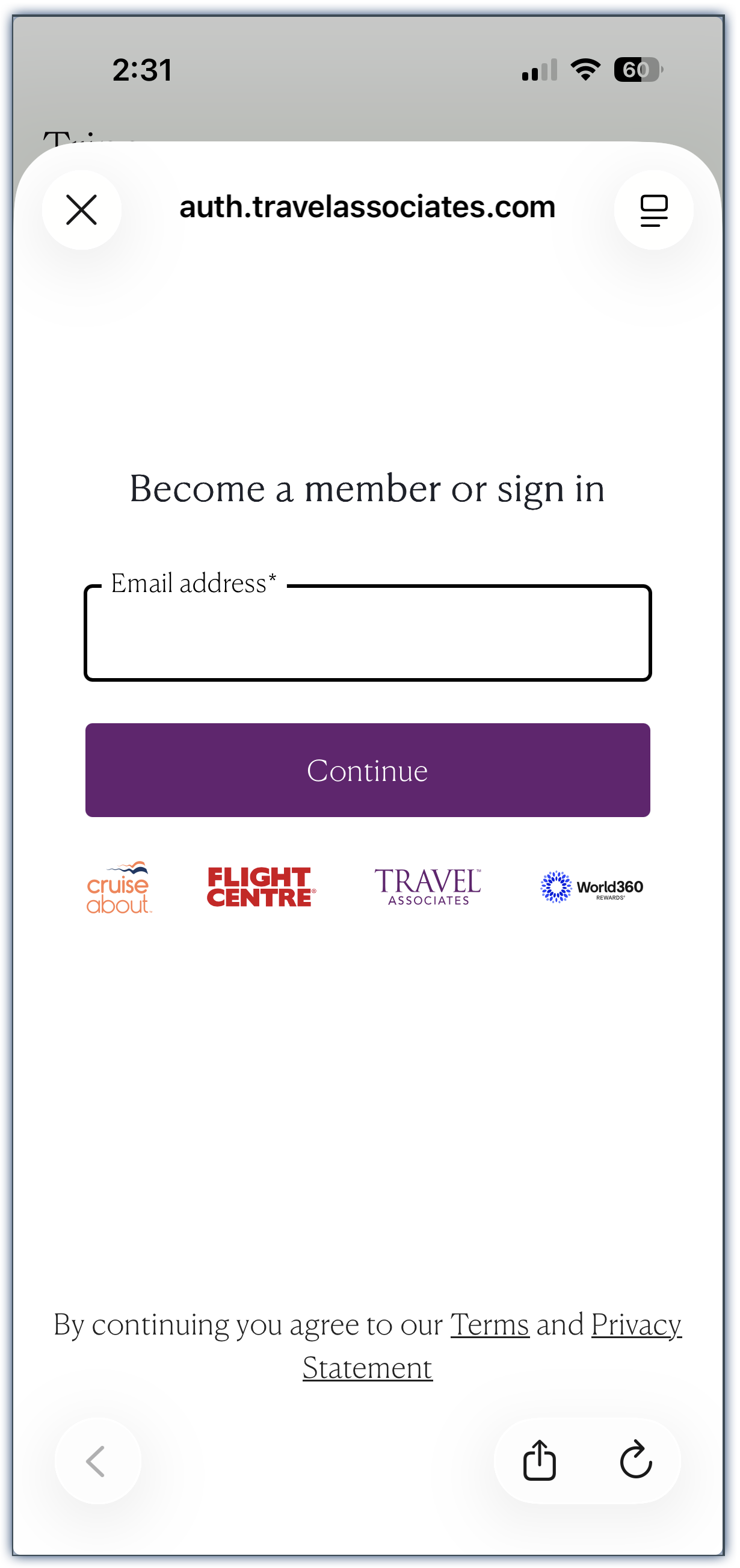The height and width of the screenshot is (1568, 740).
Task: Tap the purple Continue button
Action: pos(368,770)
